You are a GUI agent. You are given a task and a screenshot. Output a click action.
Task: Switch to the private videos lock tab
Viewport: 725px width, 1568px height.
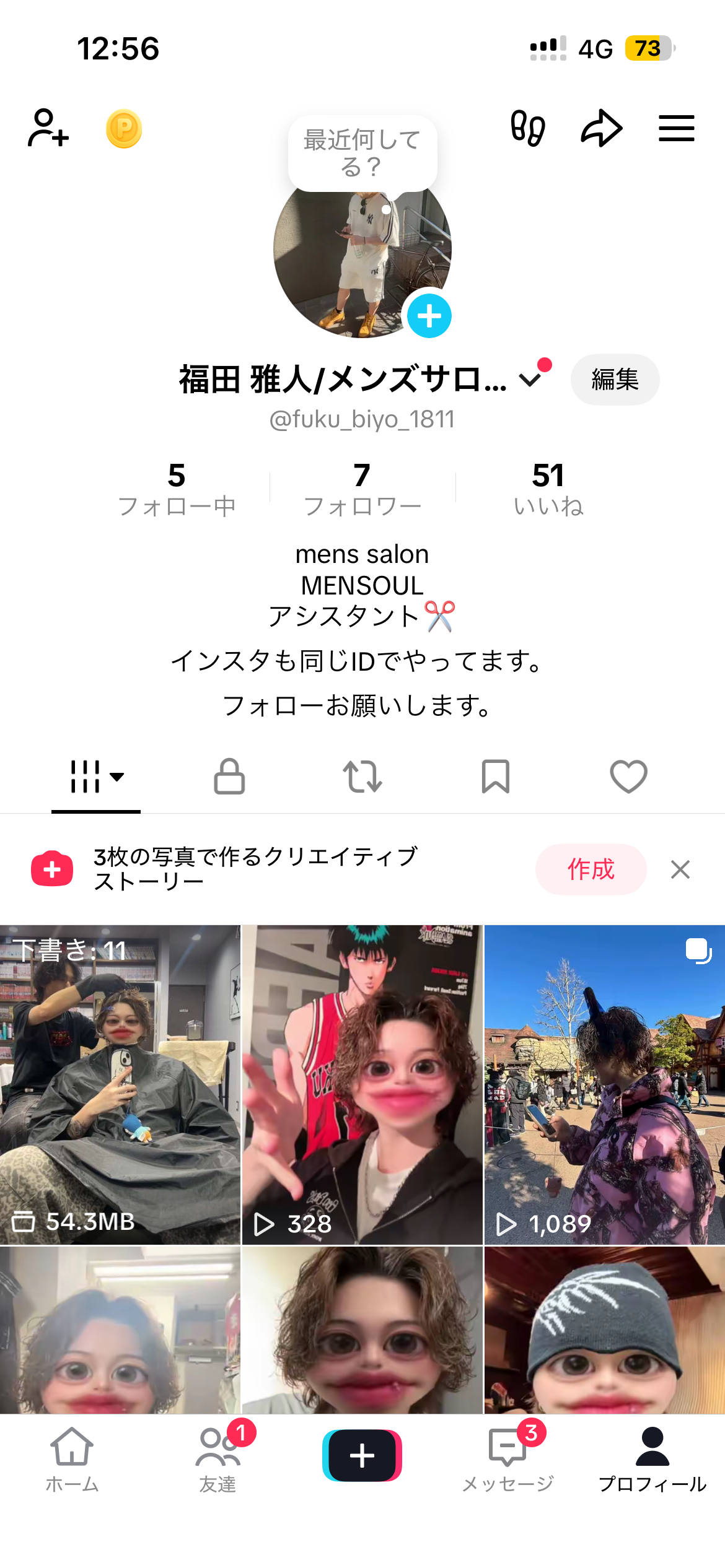pos(229,776)
